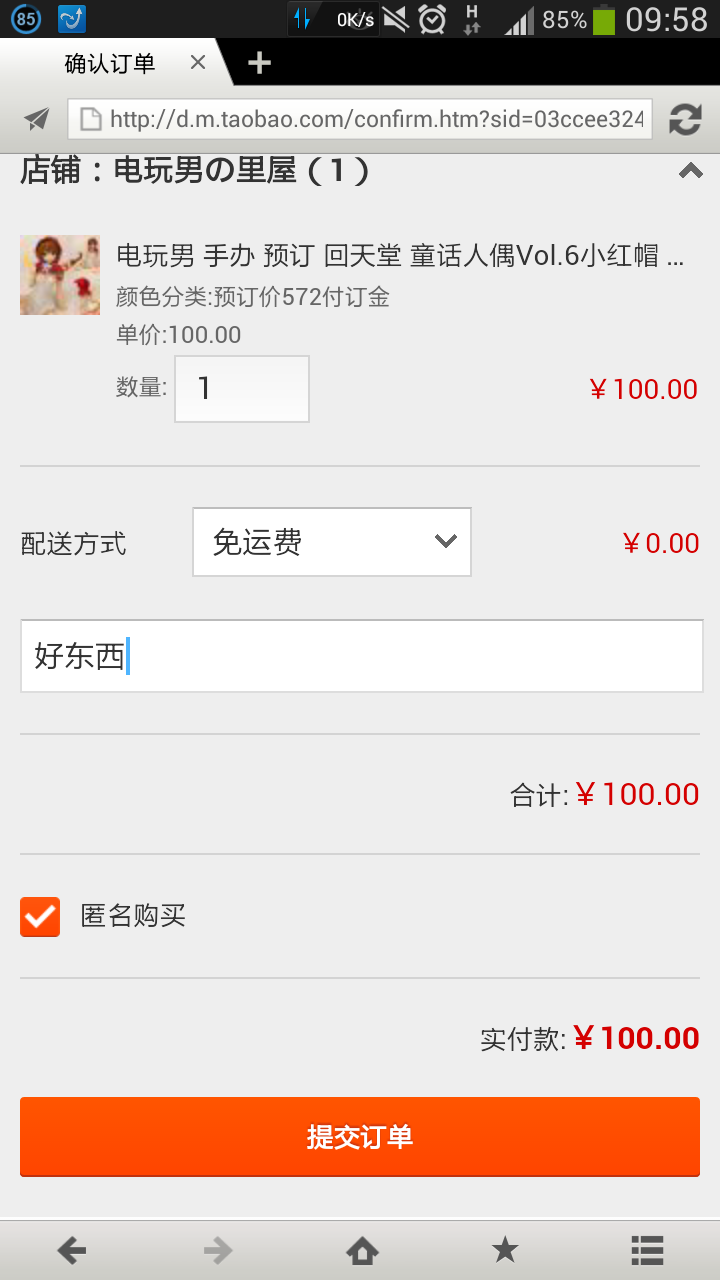Tap the back arrow in the bottom toolbar
The width and height of the screenshot is (720, 1280).
coord(72,1249)
